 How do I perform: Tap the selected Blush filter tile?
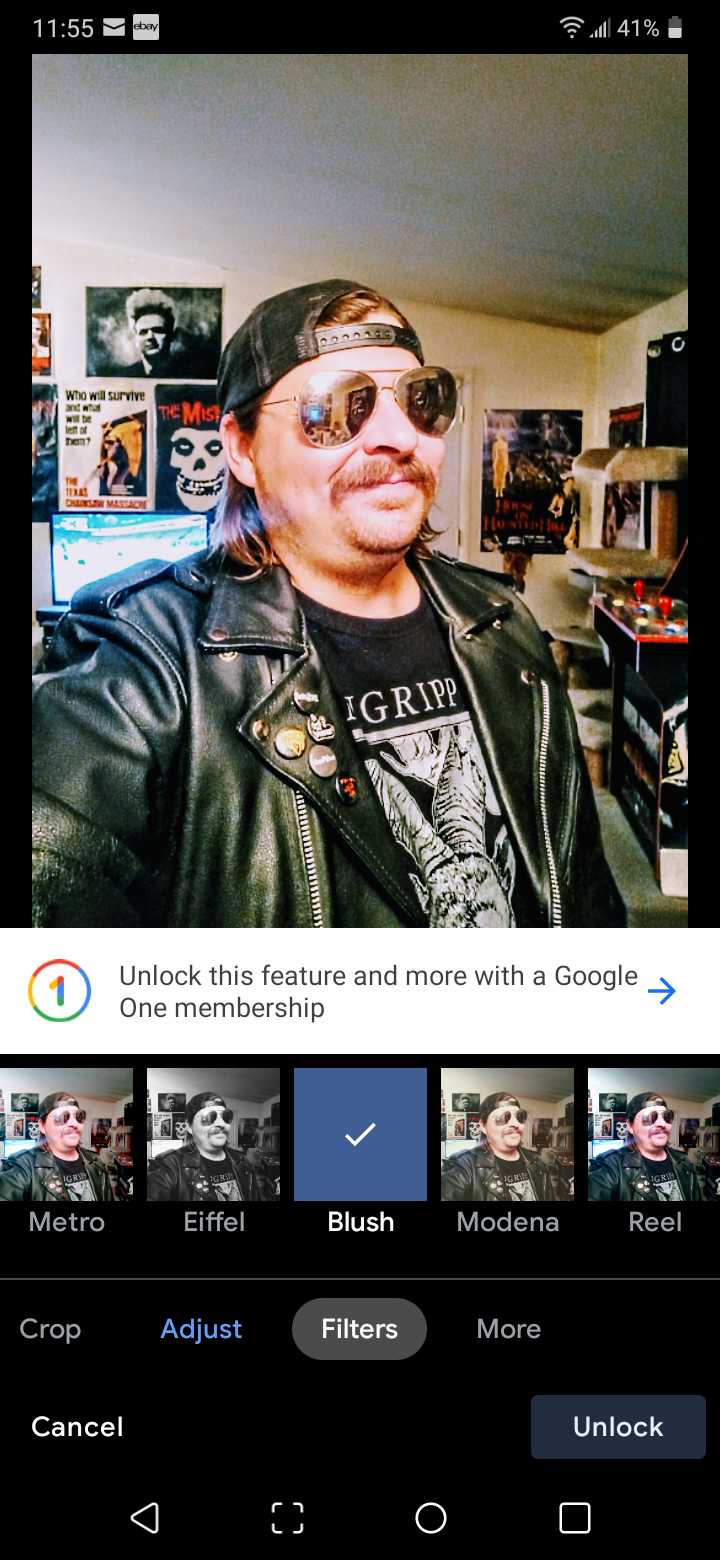(x=360, y=1135)
